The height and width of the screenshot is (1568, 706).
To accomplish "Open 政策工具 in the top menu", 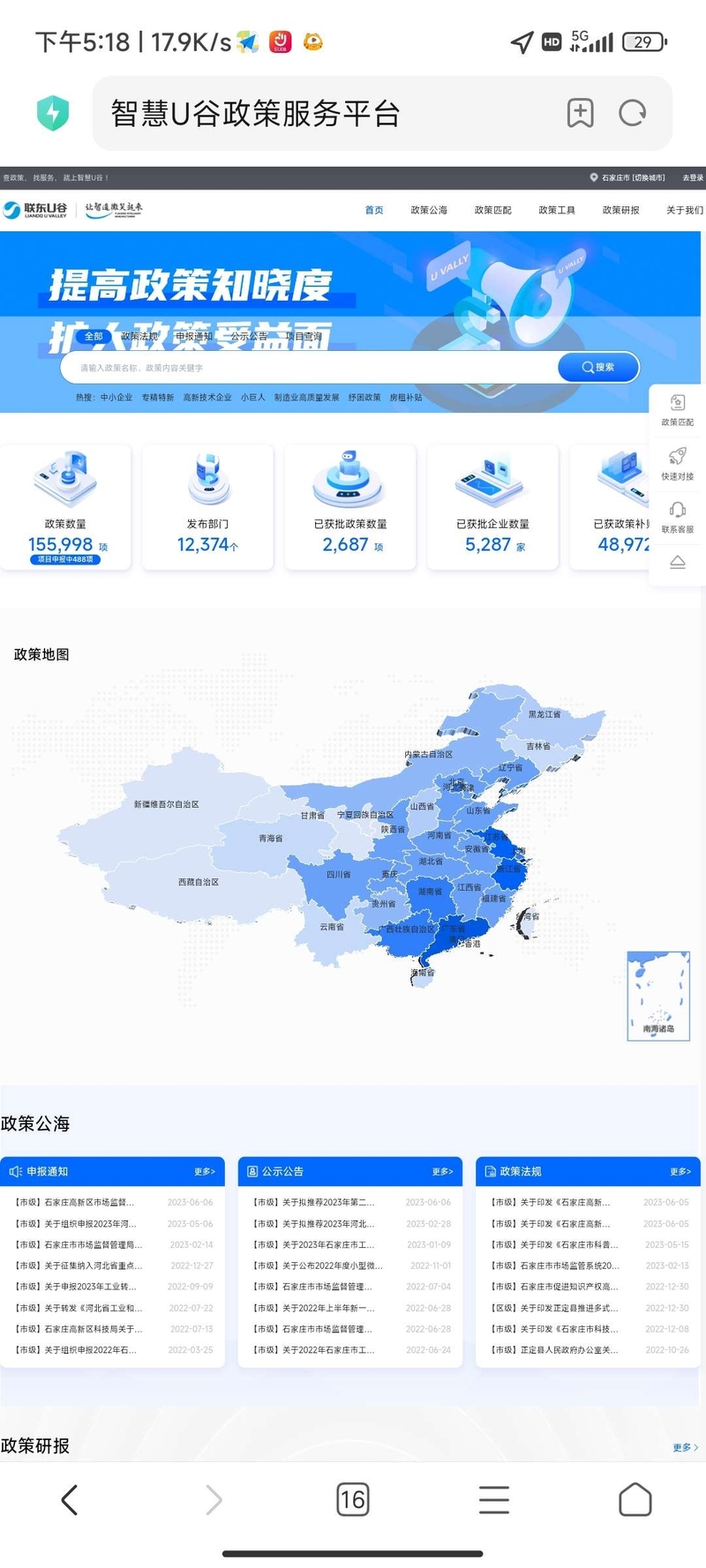I will [557, 210].
